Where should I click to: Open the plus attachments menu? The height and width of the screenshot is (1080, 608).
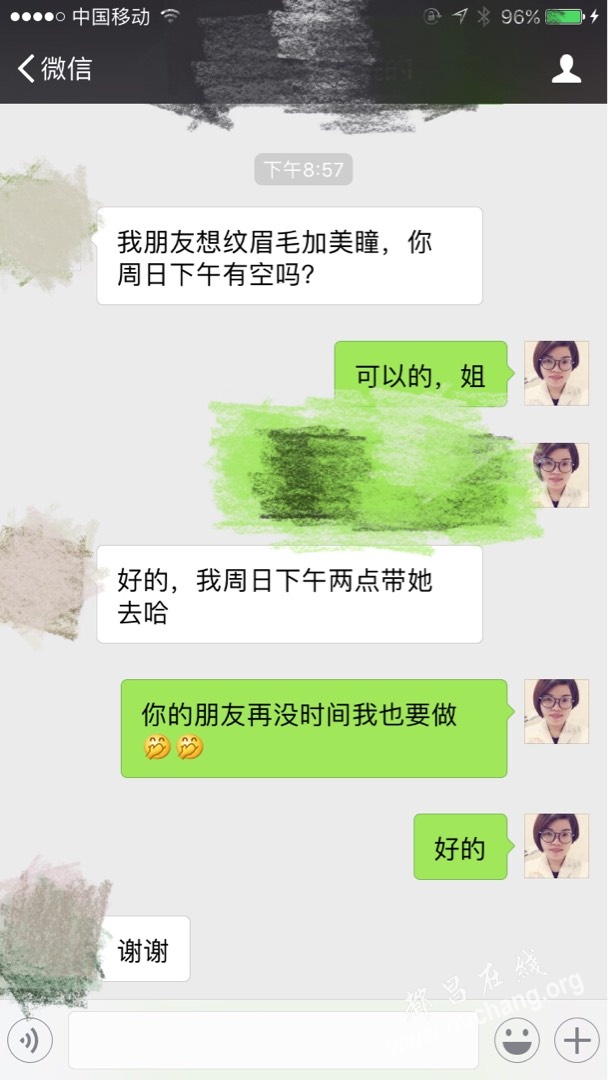[577, 1041]
